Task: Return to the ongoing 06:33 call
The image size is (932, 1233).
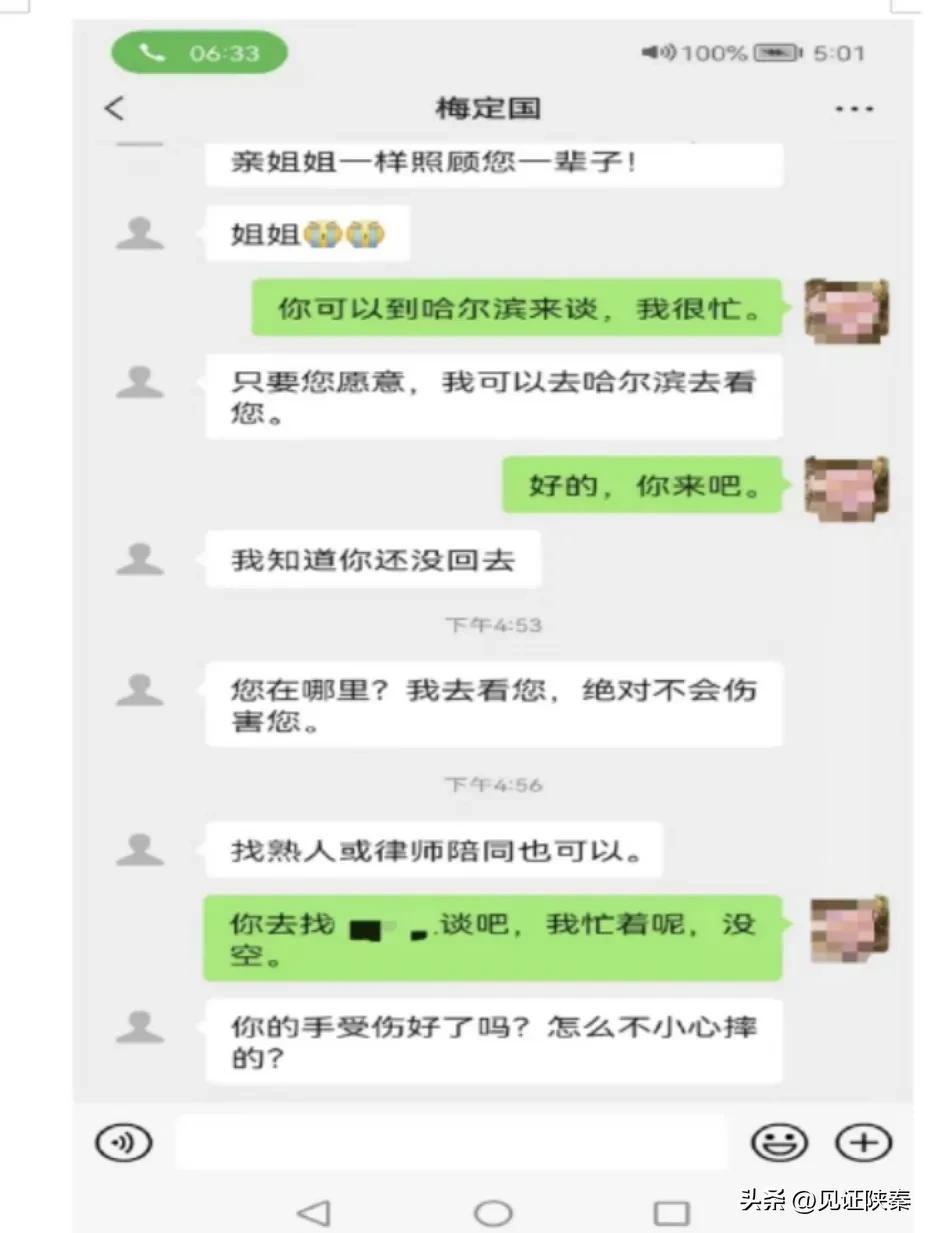Action: tap(199, 53)
